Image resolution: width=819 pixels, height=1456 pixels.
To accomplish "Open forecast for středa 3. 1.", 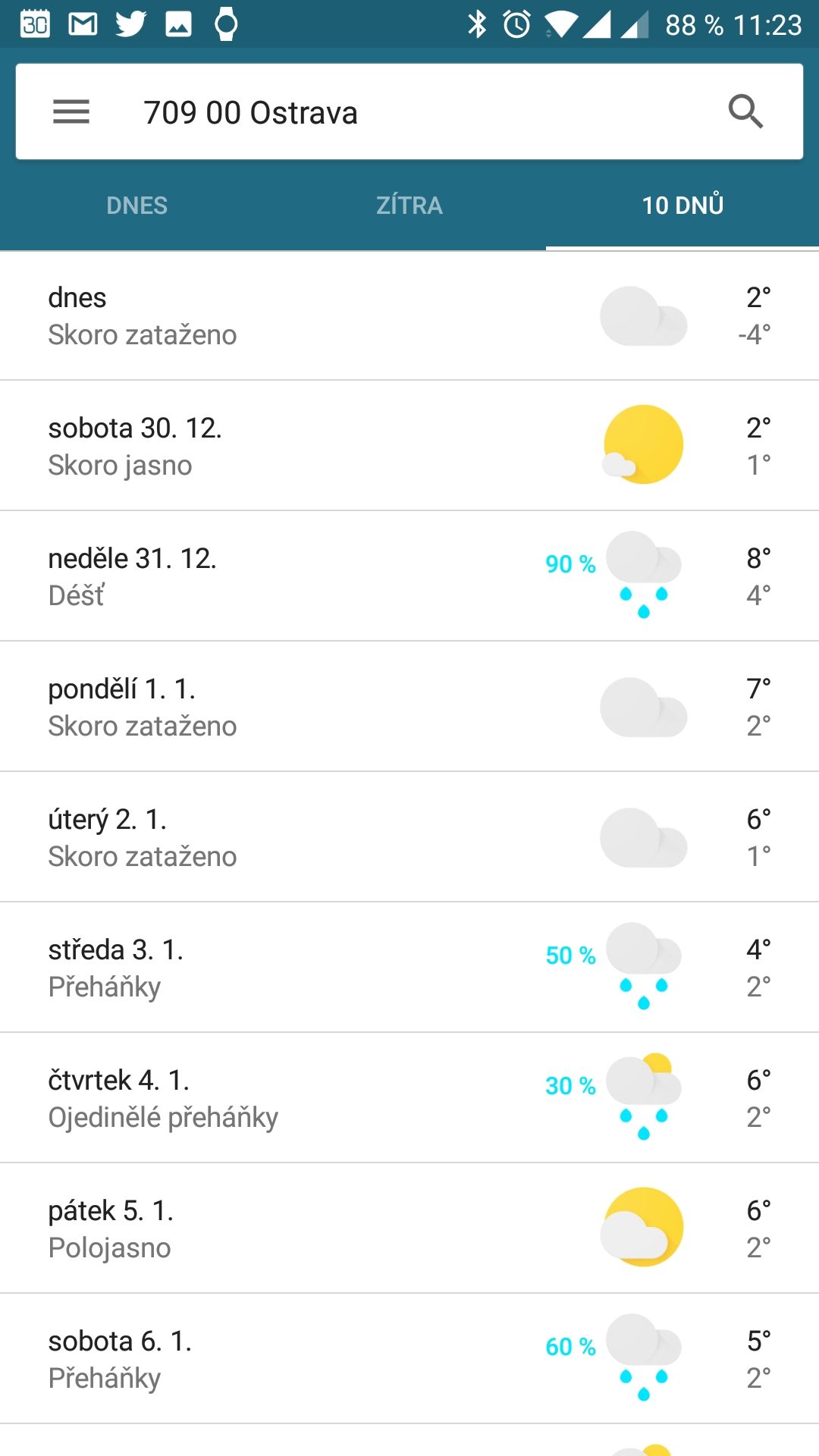I will point(409,968).
